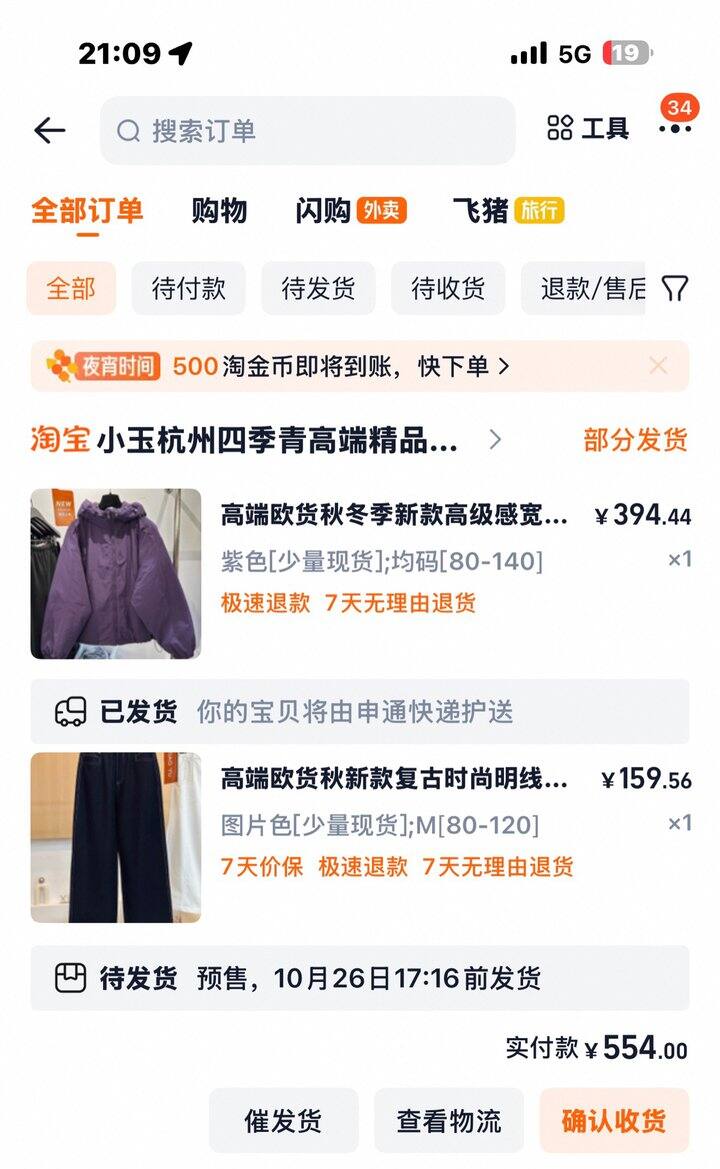Go back using the arrow icon
The height and width of the screenshot is (1169, 720).
click(x=49, y=130)
